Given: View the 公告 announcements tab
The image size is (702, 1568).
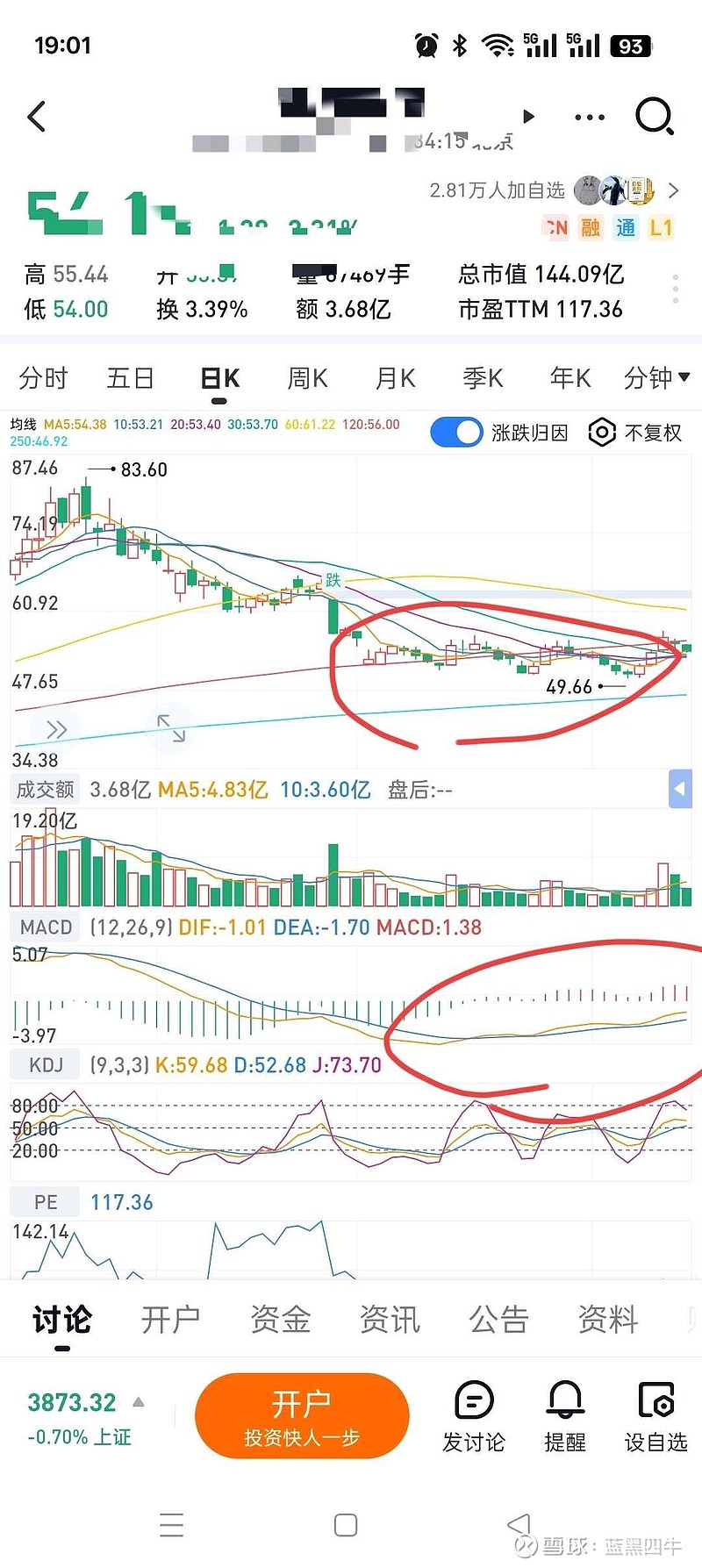Looking at the screenshot, I should 498,1320.
